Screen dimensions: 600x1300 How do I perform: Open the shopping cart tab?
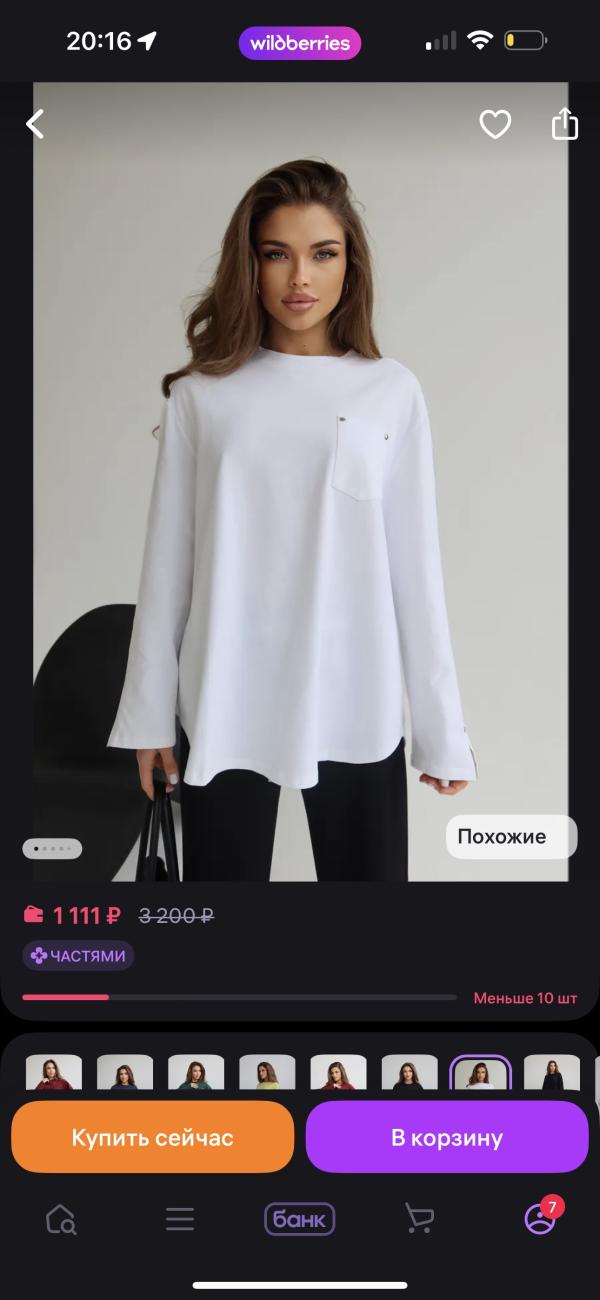pyautogui.click(x=419, y=1219)
